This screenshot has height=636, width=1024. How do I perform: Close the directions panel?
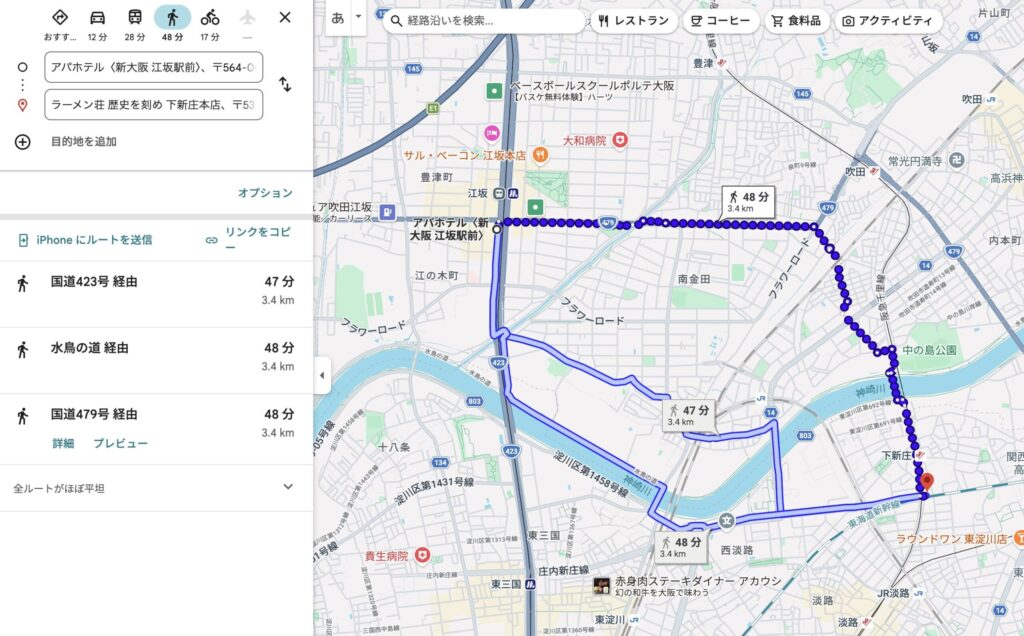click(x=285, y=17)
